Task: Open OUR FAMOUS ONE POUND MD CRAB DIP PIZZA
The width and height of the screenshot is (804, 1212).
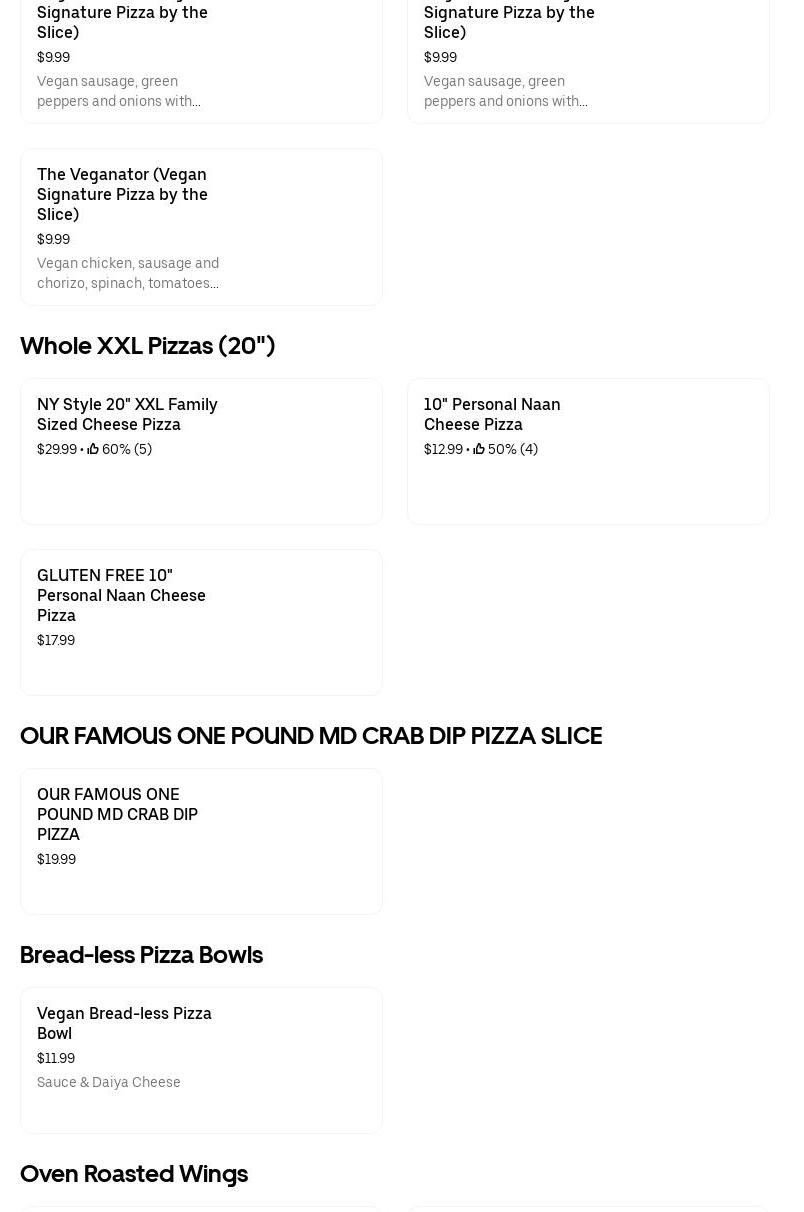Action: (201, 841)
